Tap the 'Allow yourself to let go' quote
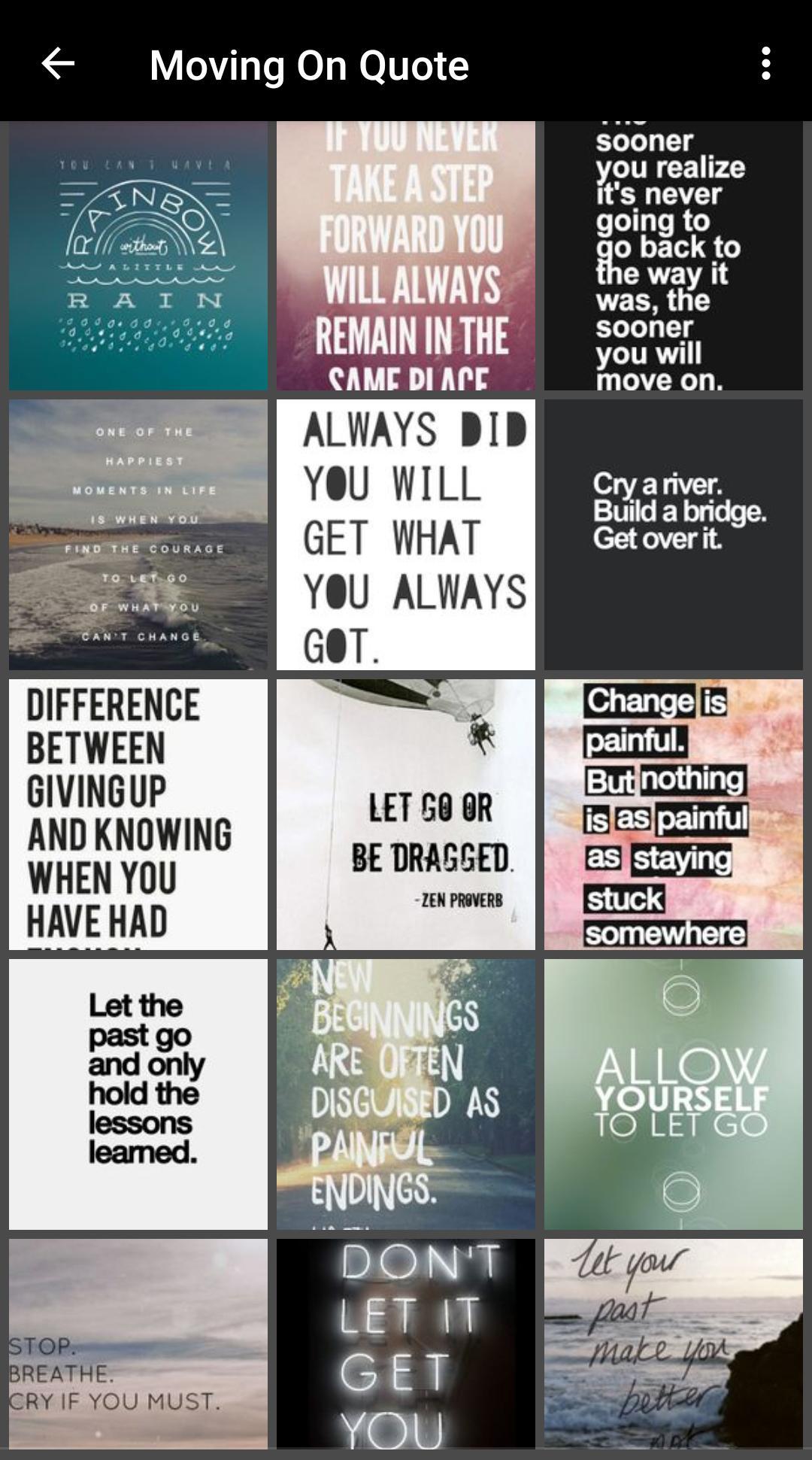 point(674,1094)
